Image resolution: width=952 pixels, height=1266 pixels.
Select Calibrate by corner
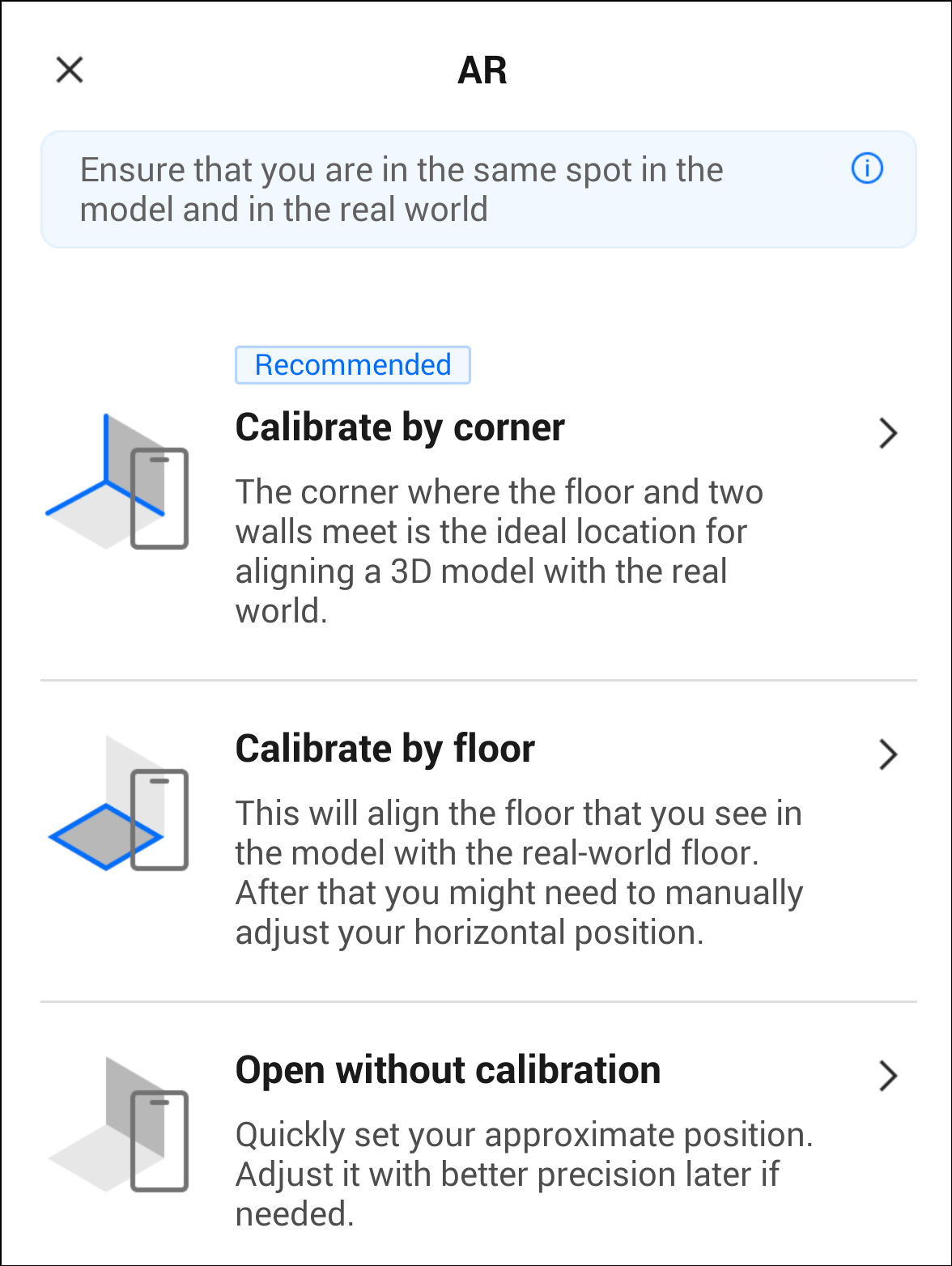coord(400,427)
